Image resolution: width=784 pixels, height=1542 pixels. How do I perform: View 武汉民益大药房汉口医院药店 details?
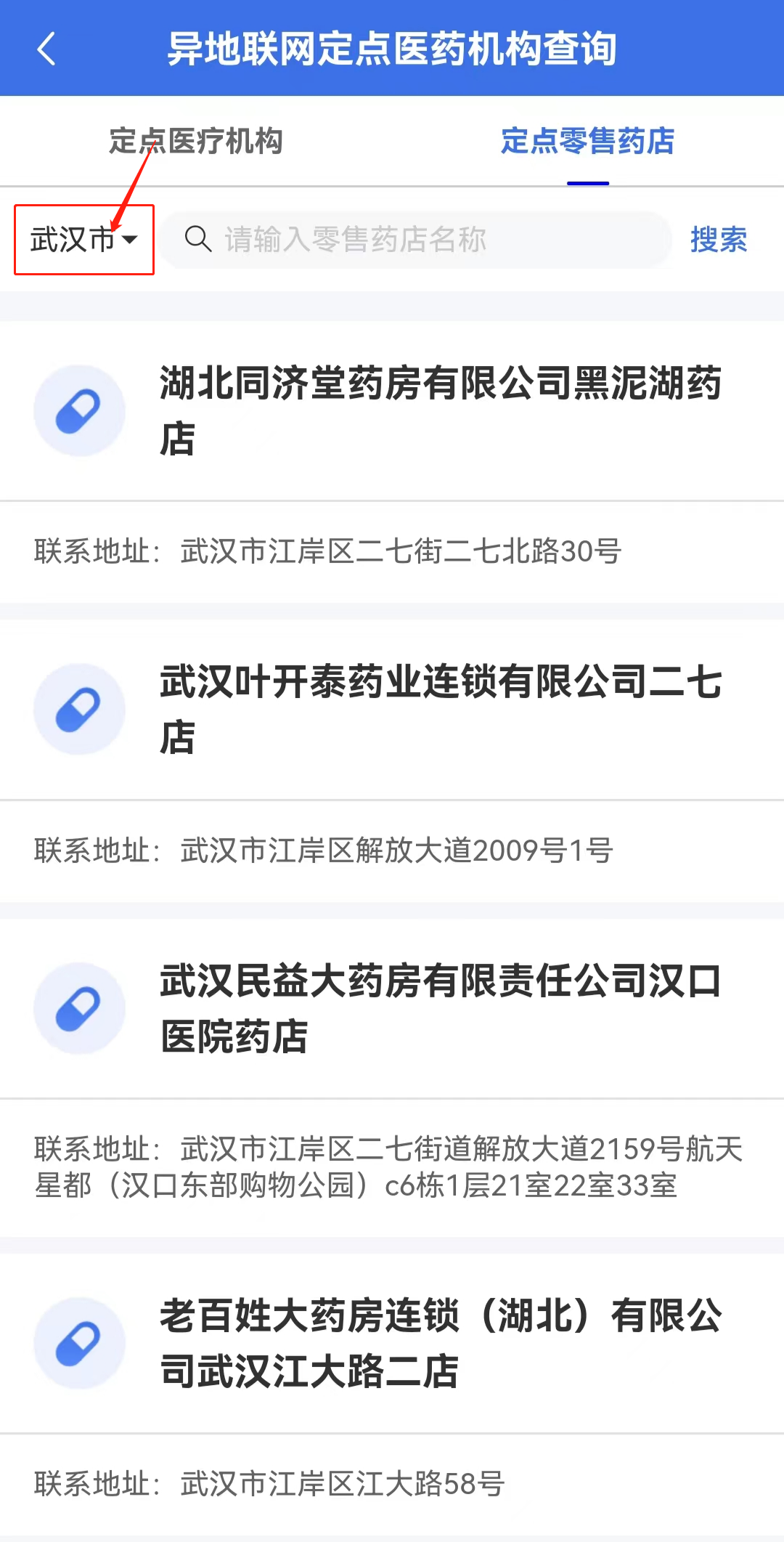tap(440, 1008)
